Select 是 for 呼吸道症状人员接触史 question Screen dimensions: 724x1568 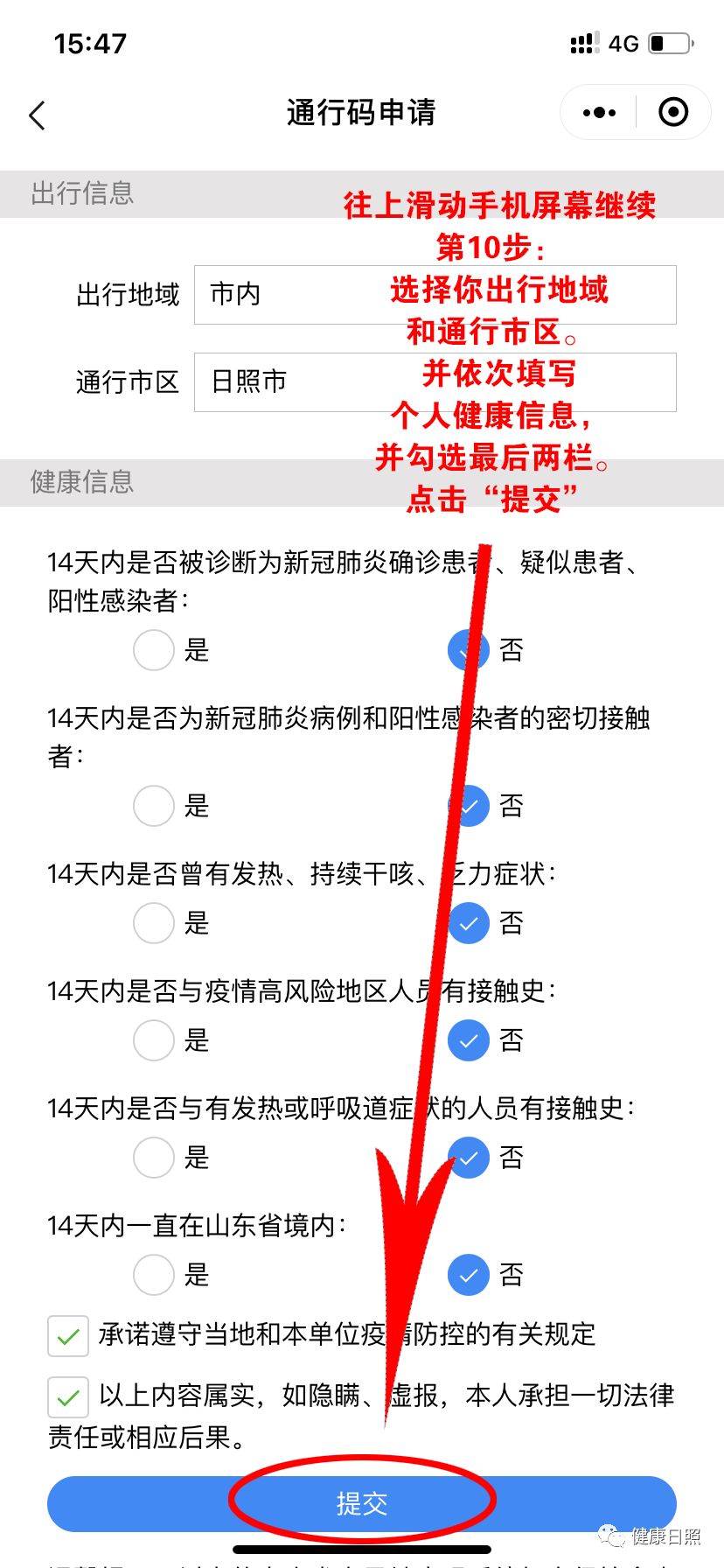pyautogui.click(x=154, y=1158)
